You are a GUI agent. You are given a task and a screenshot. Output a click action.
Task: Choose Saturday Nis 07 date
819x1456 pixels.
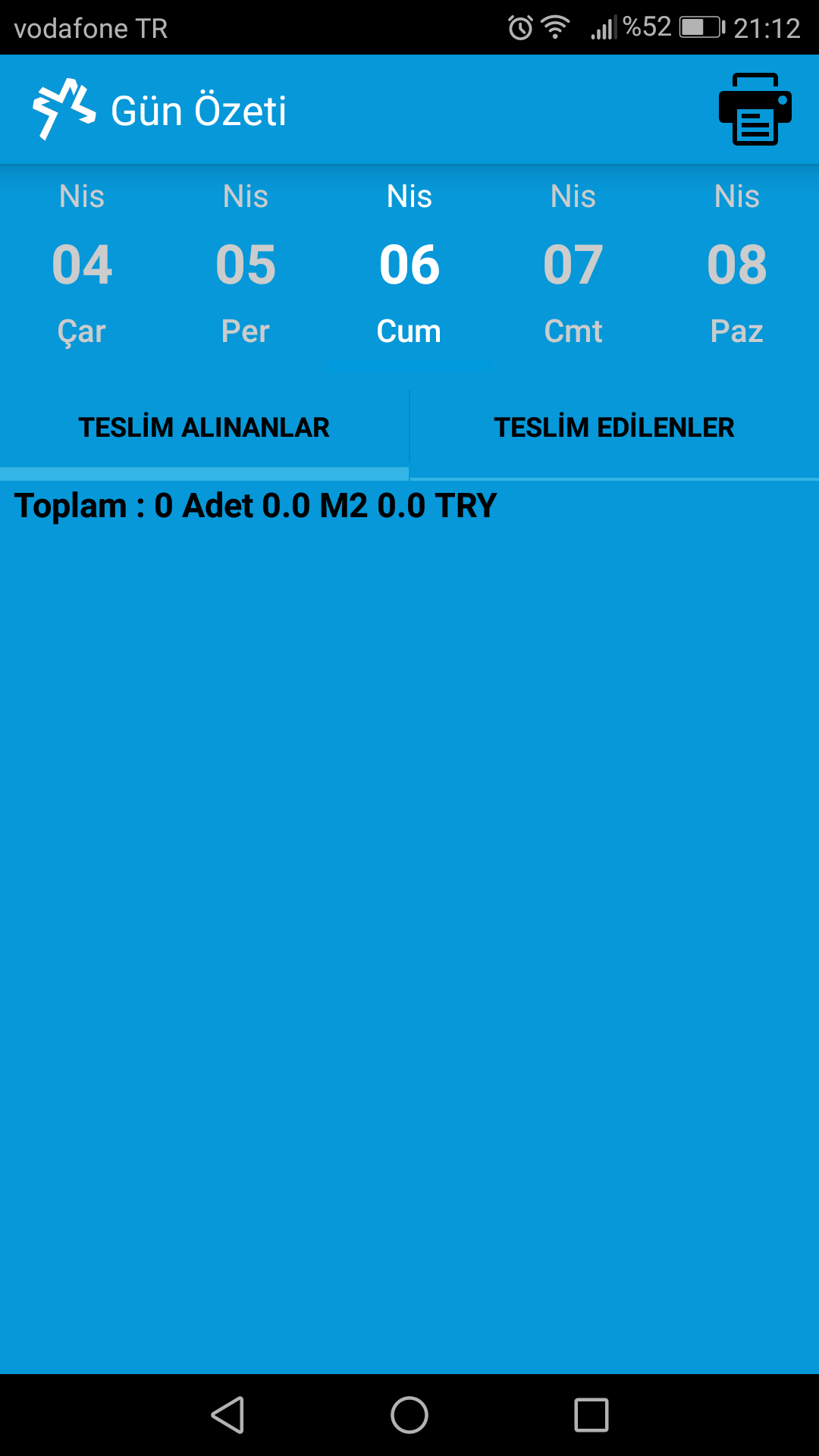tap(573, 265)
